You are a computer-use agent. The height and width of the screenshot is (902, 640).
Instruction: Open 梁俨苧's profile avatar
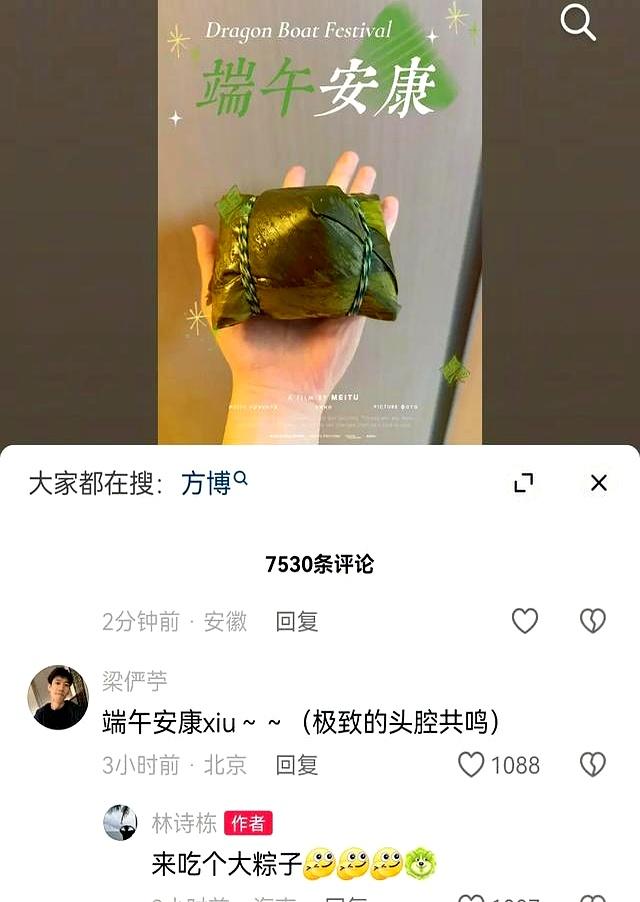[x=58, y=697]
